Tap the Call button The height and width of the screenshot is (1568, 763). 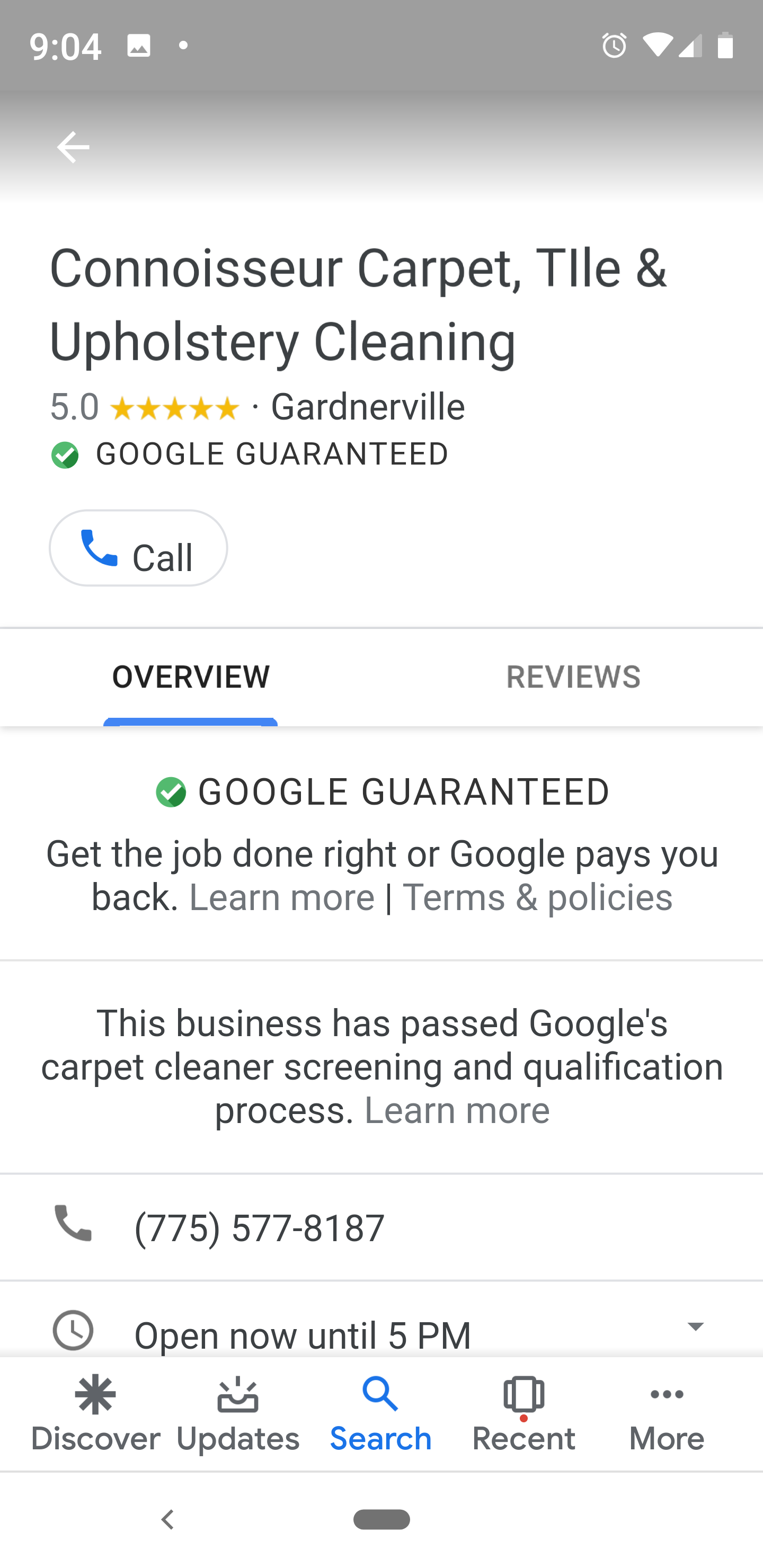pos(138,548)
